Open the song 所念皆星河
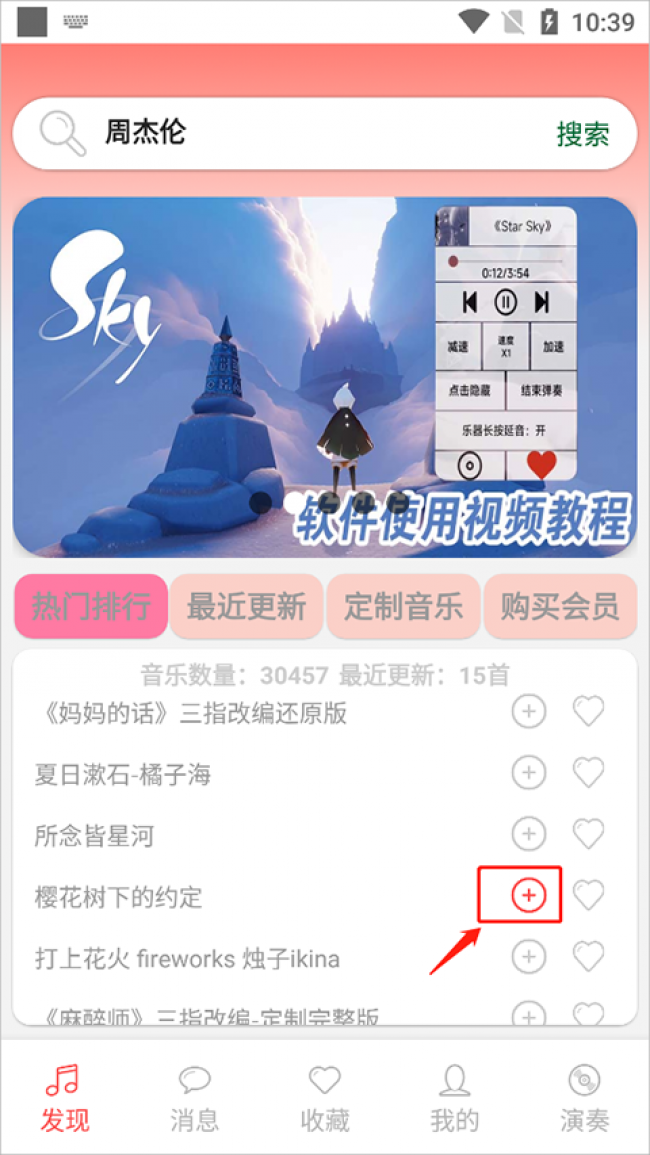 95,835
